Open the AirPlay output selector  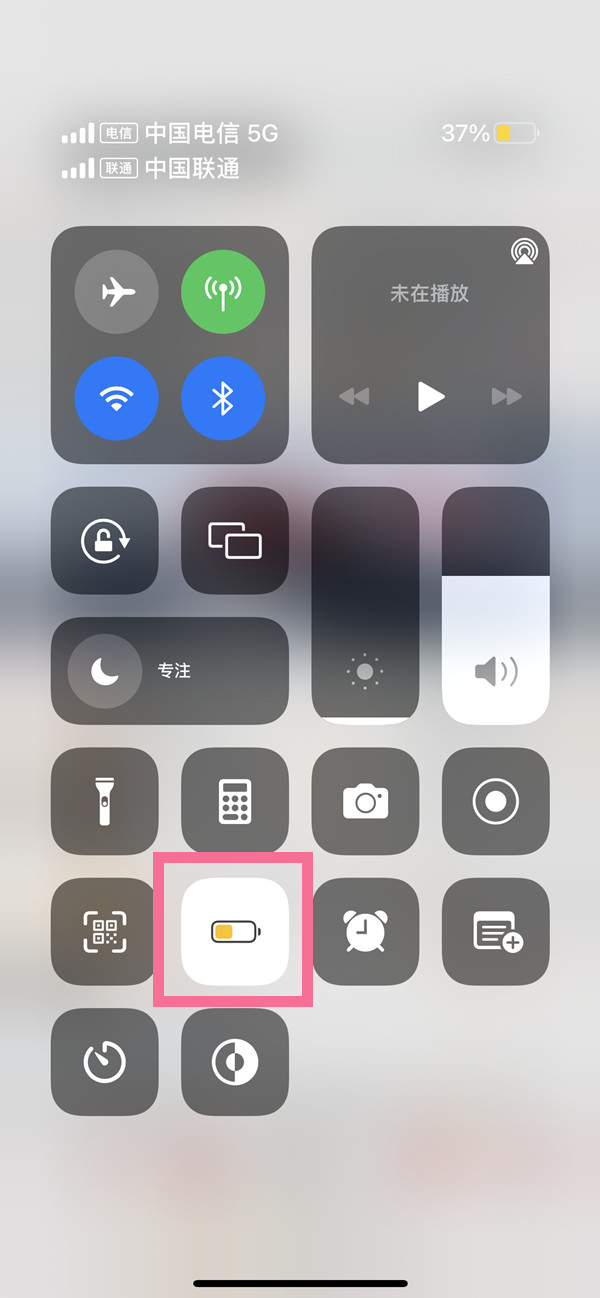[523, 251]
